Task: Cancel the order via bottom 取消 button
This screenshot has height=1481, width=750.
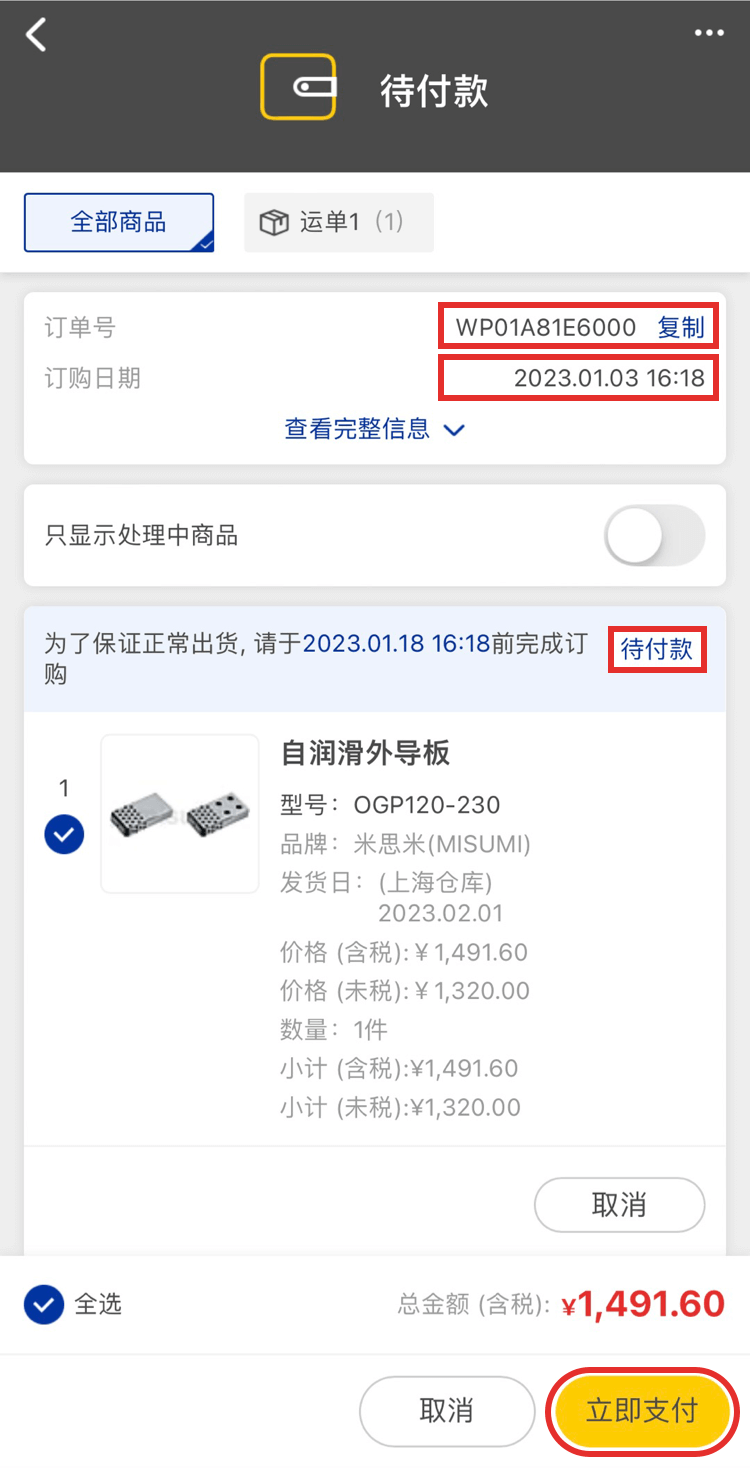Action: 446,1411
